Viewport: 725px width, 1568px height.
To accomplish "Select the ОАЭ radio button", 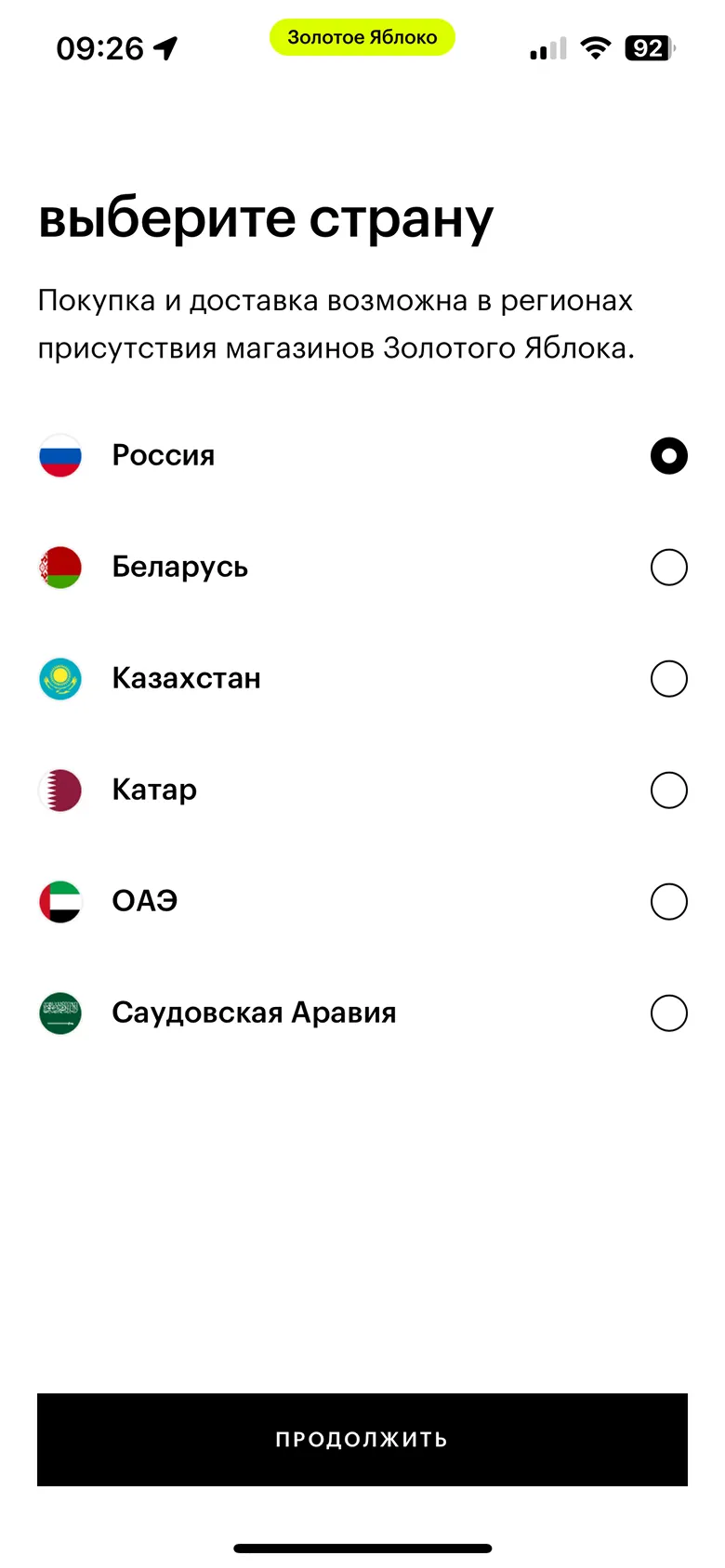I will (669, 901).
